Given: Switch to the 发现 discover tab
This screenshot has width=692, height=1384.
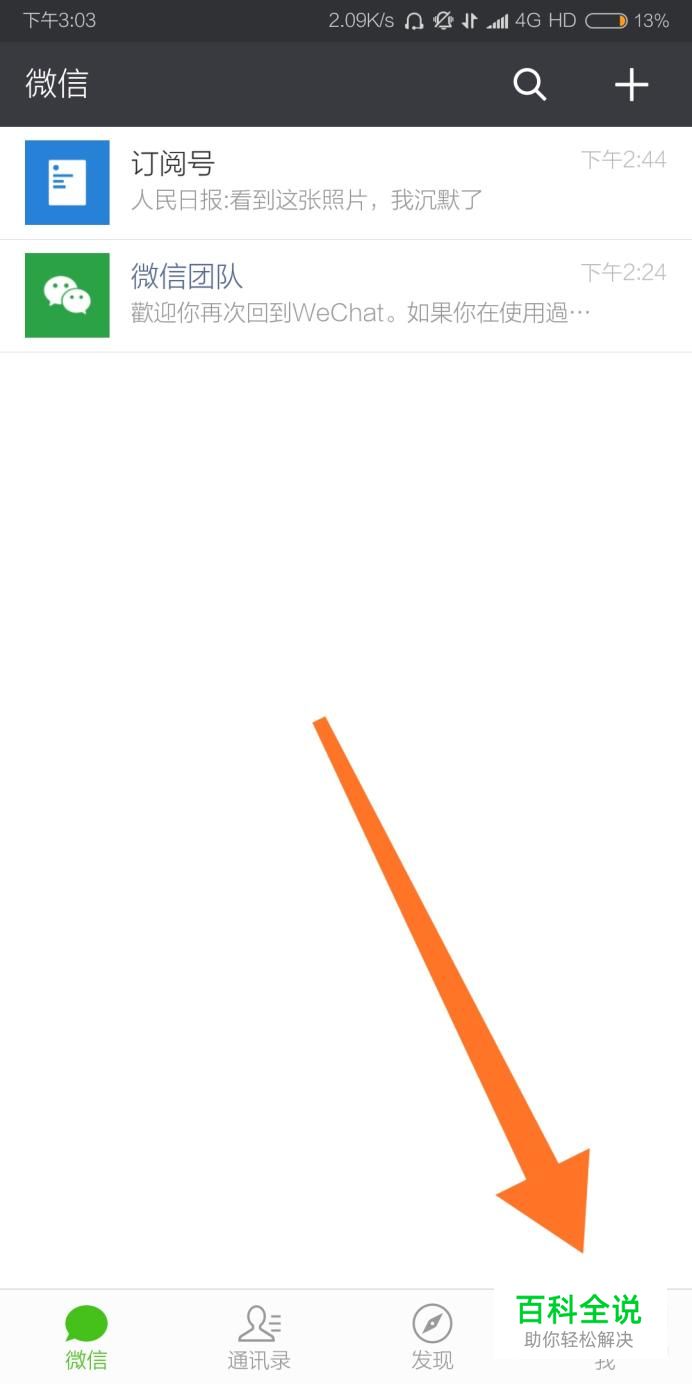Looking at the screenshot, I should click(x=432, y=1337).
